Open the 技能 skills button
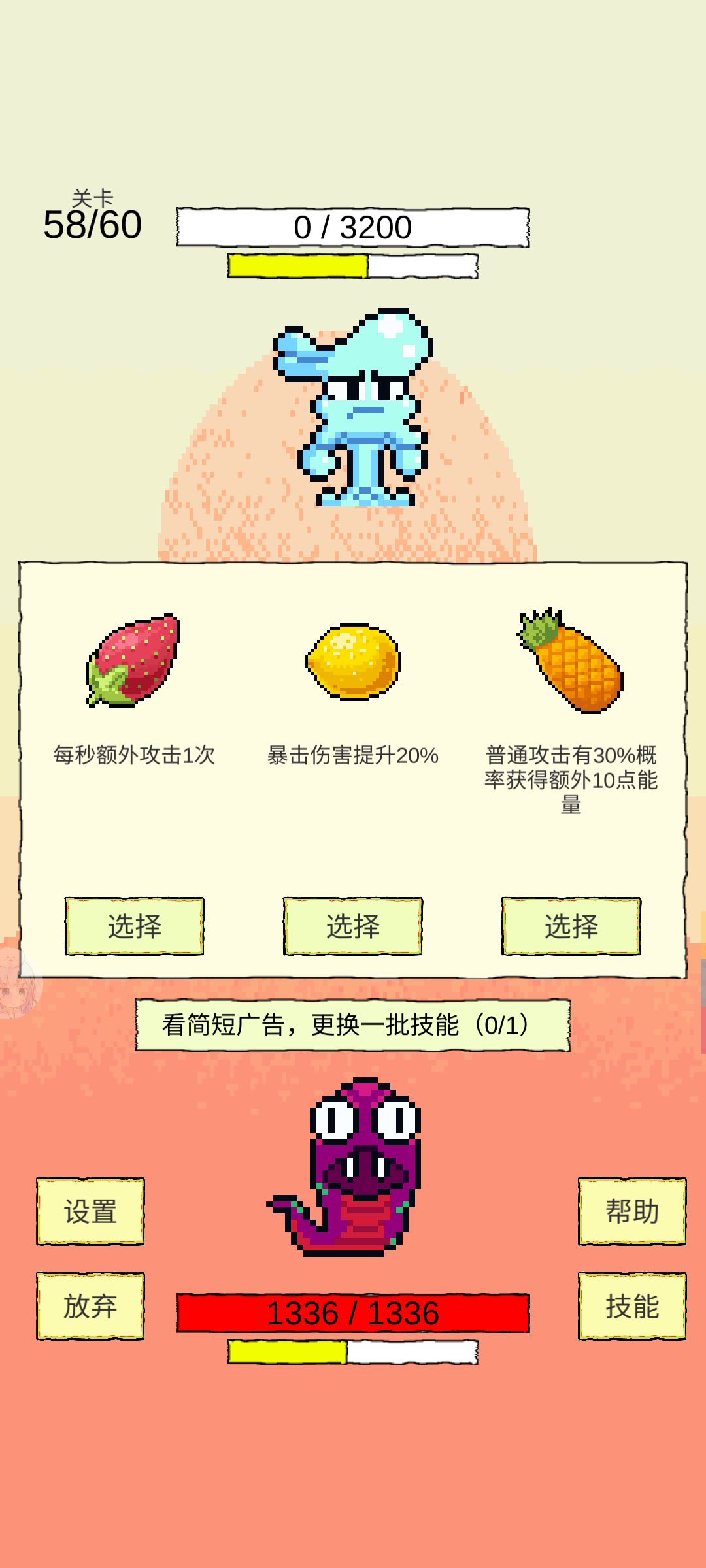706x1568 pixels. coord(632,1306)
